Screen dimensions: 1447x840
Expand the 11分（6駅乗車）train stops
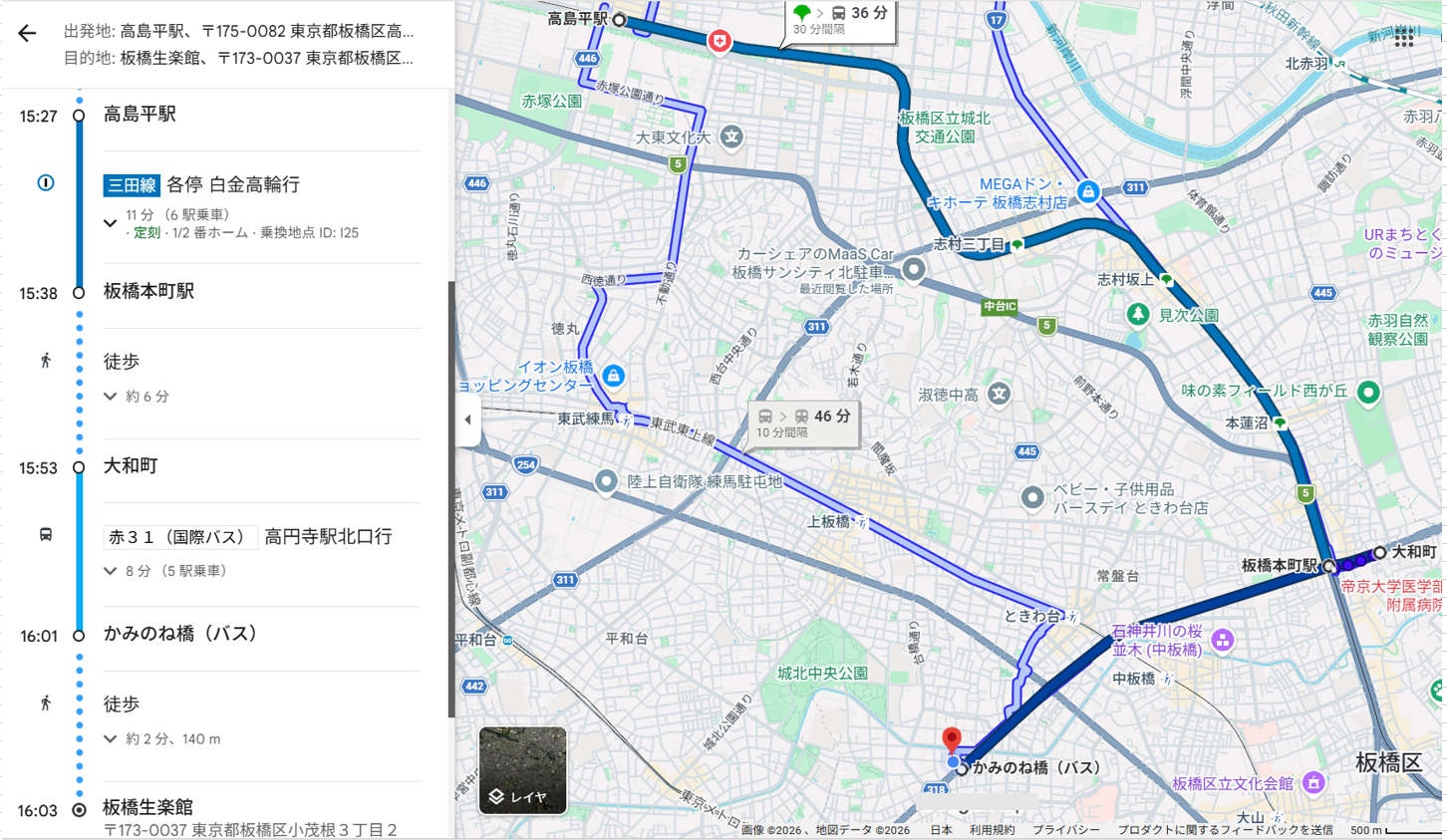pos(110,223)
